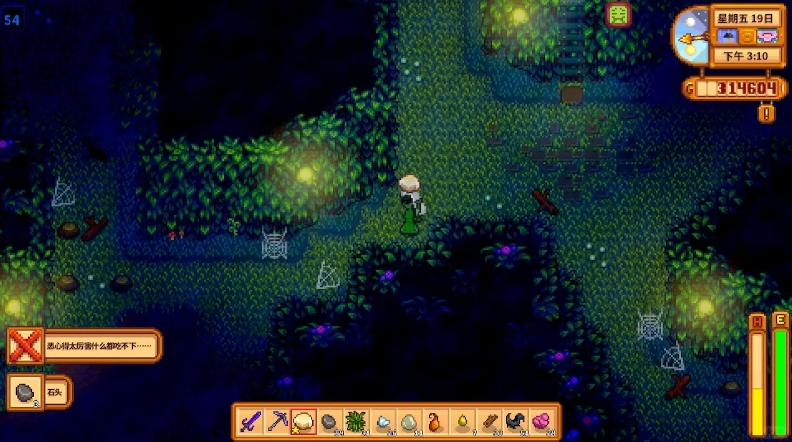Select the red pepper item in toolbar

[x=435, y=421]
